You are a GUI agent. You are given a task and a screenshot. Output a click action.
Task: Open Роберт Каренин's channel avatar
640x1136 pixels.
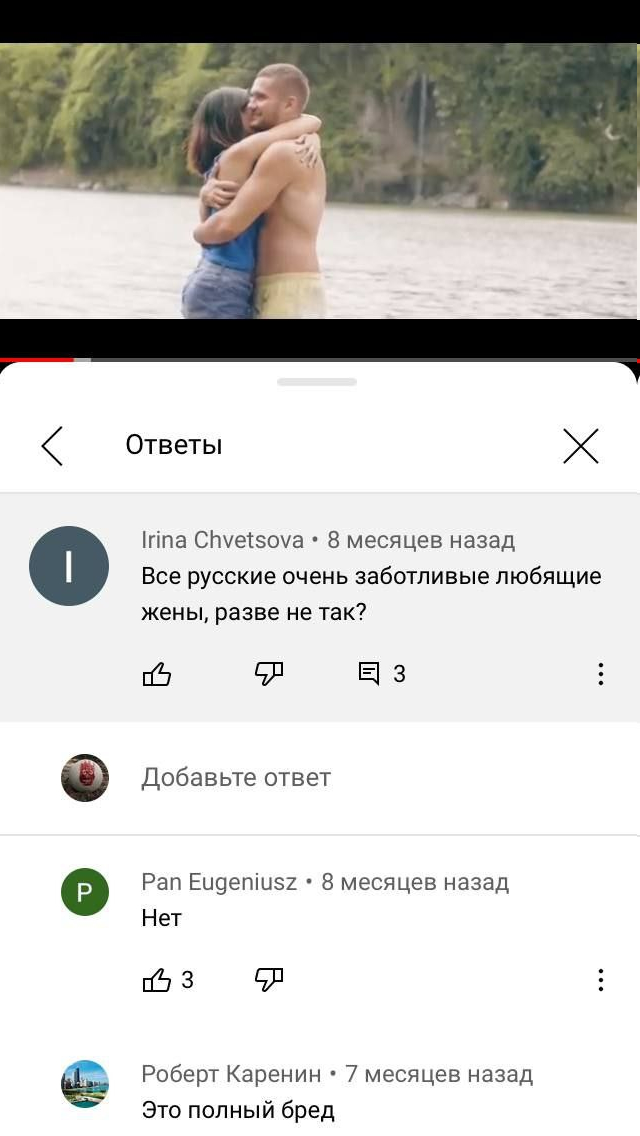click(85, 1084)
